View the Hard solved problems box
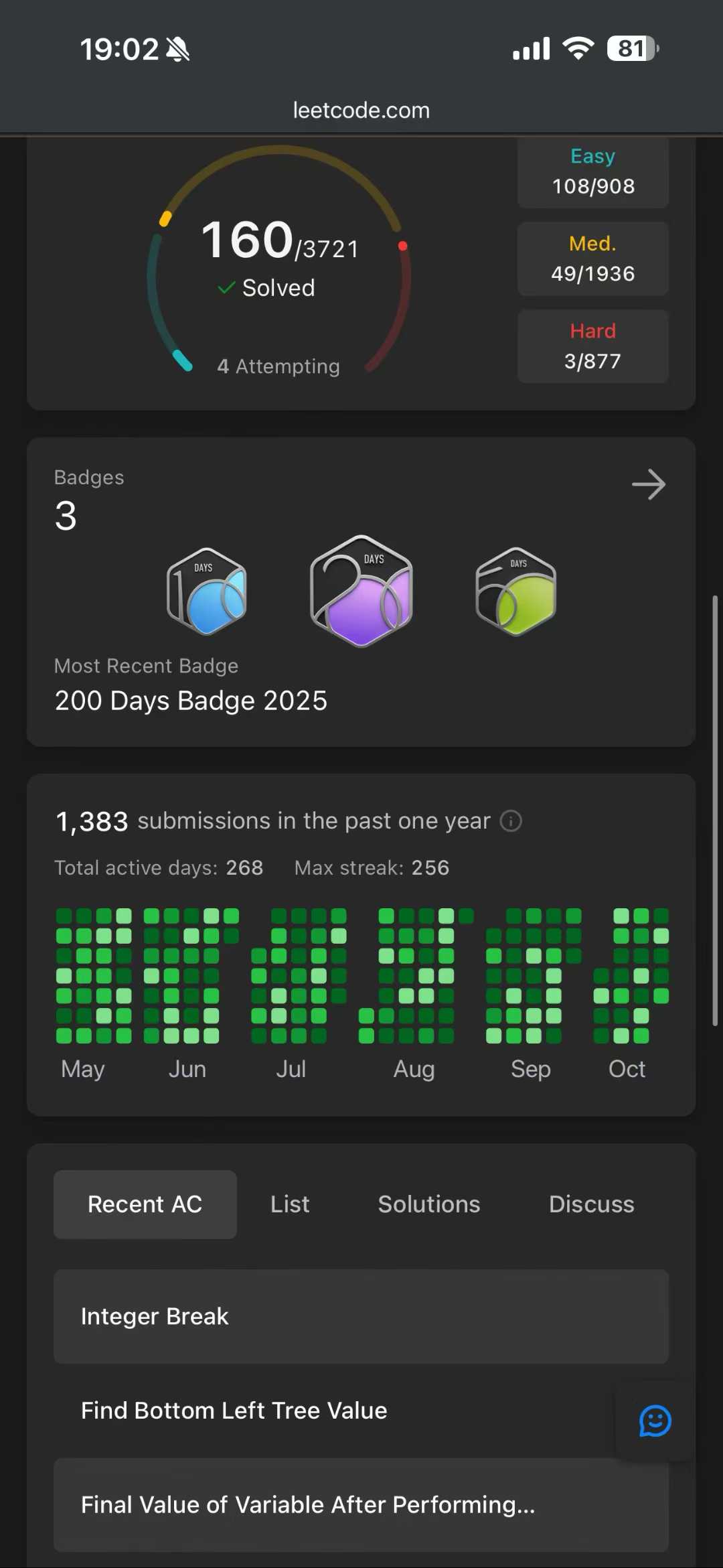The width and height of the screenshot is (723, 1568). [592, 346]
